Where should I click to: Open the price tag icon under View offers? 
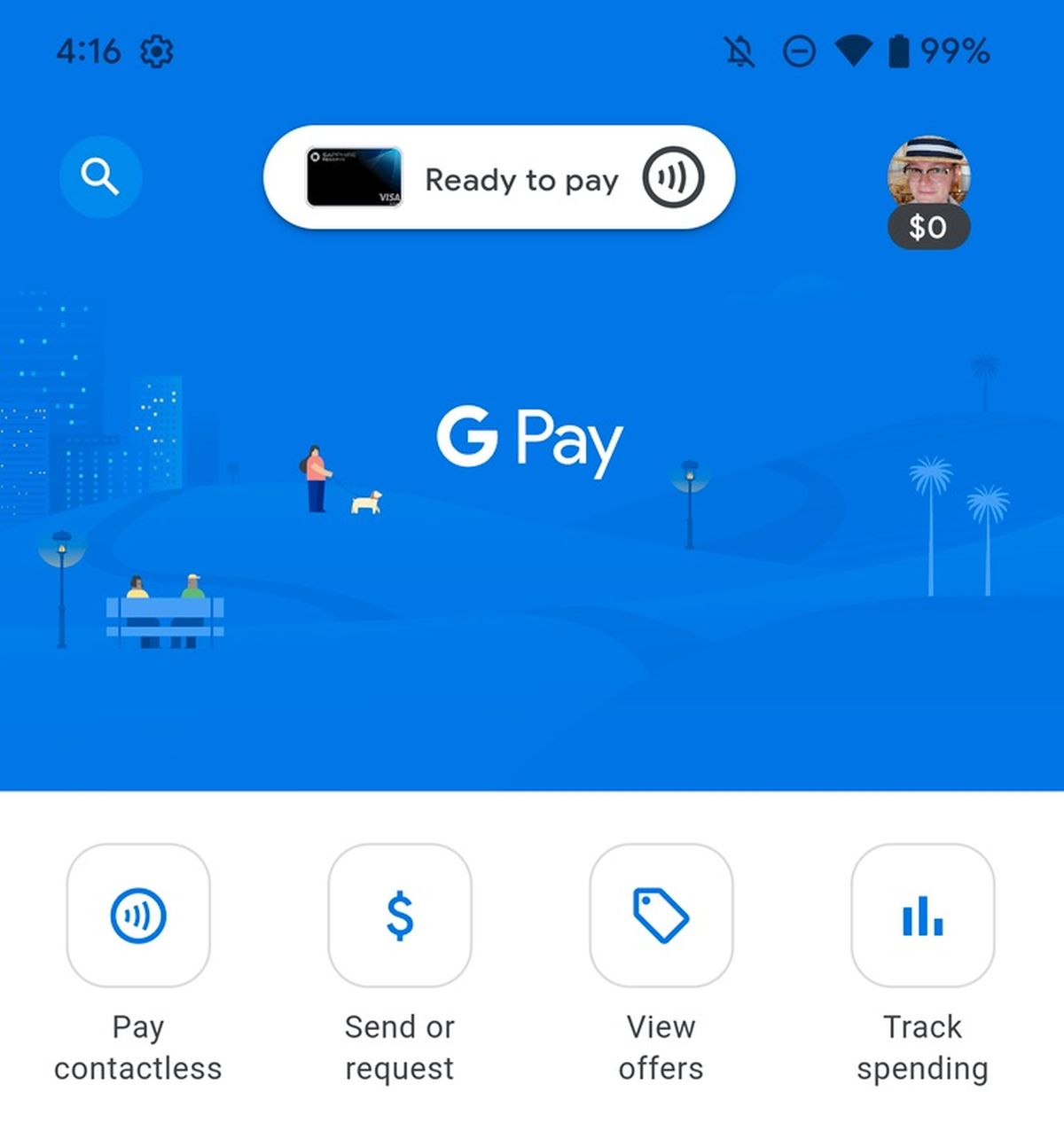point(661,916)
